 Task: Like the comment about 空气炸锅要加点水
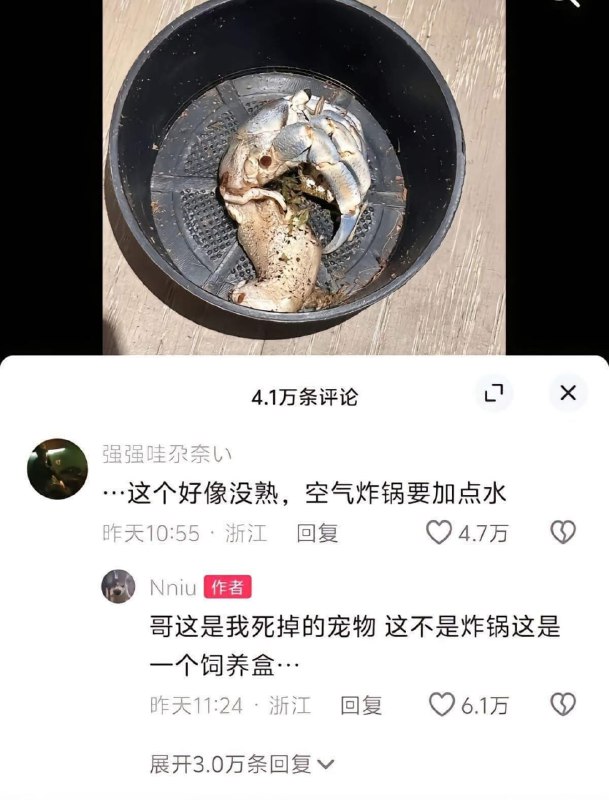click(440, 532)
